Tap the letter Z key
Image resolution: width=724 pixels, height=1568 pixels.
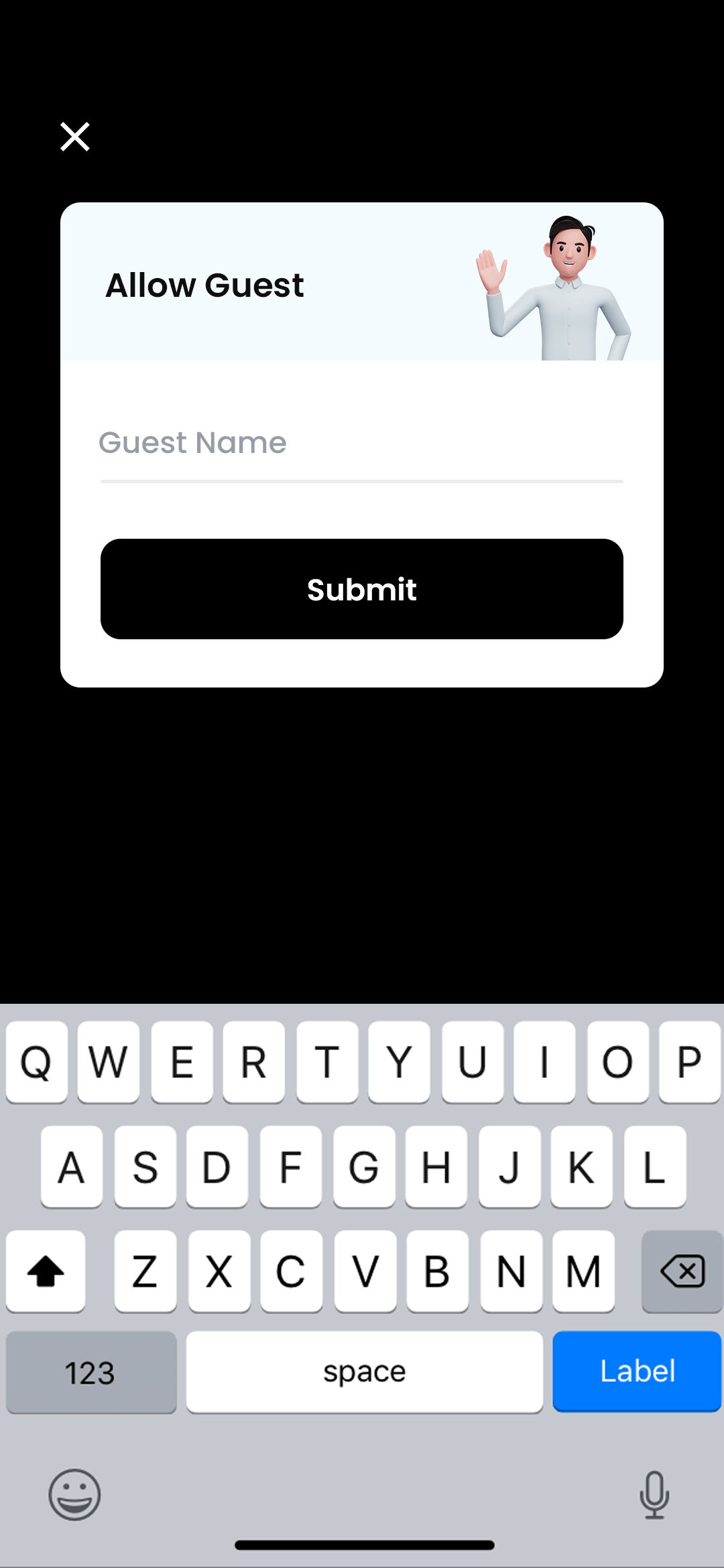pyautogui.click(x=145, y=1271)
